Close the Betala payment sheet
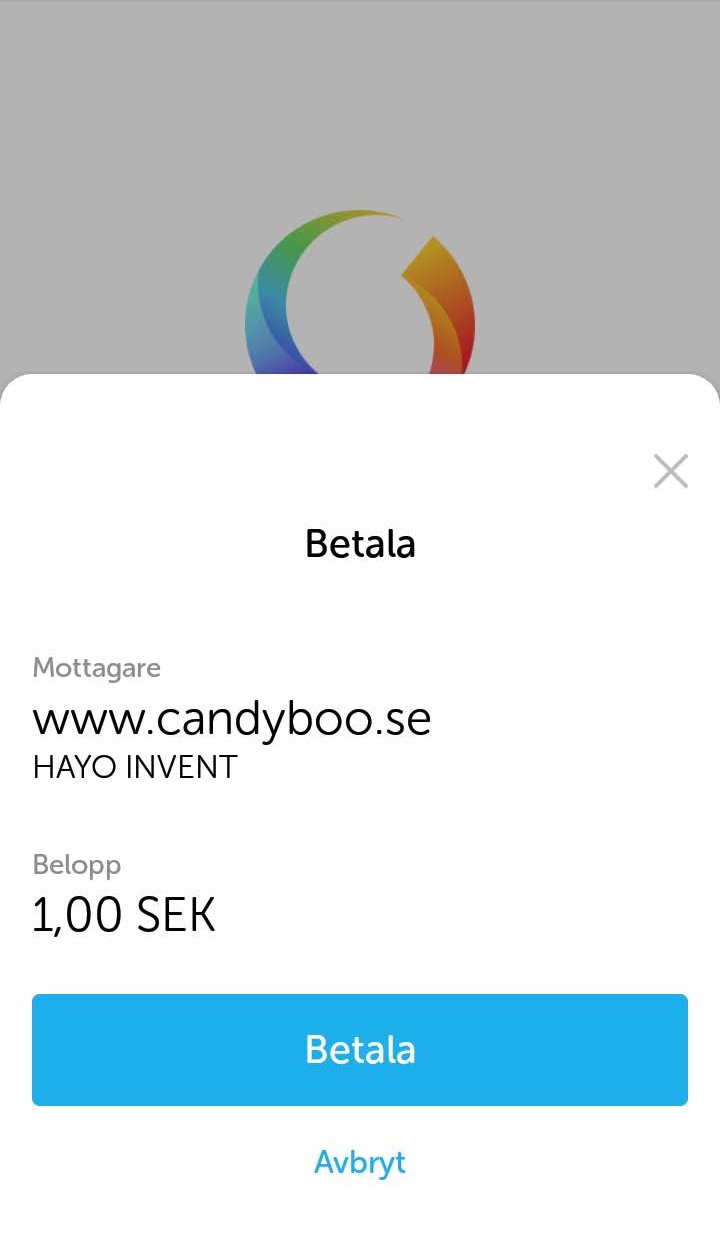The width and height of the screenshot is (720, 1234). (x=670, y=471)
